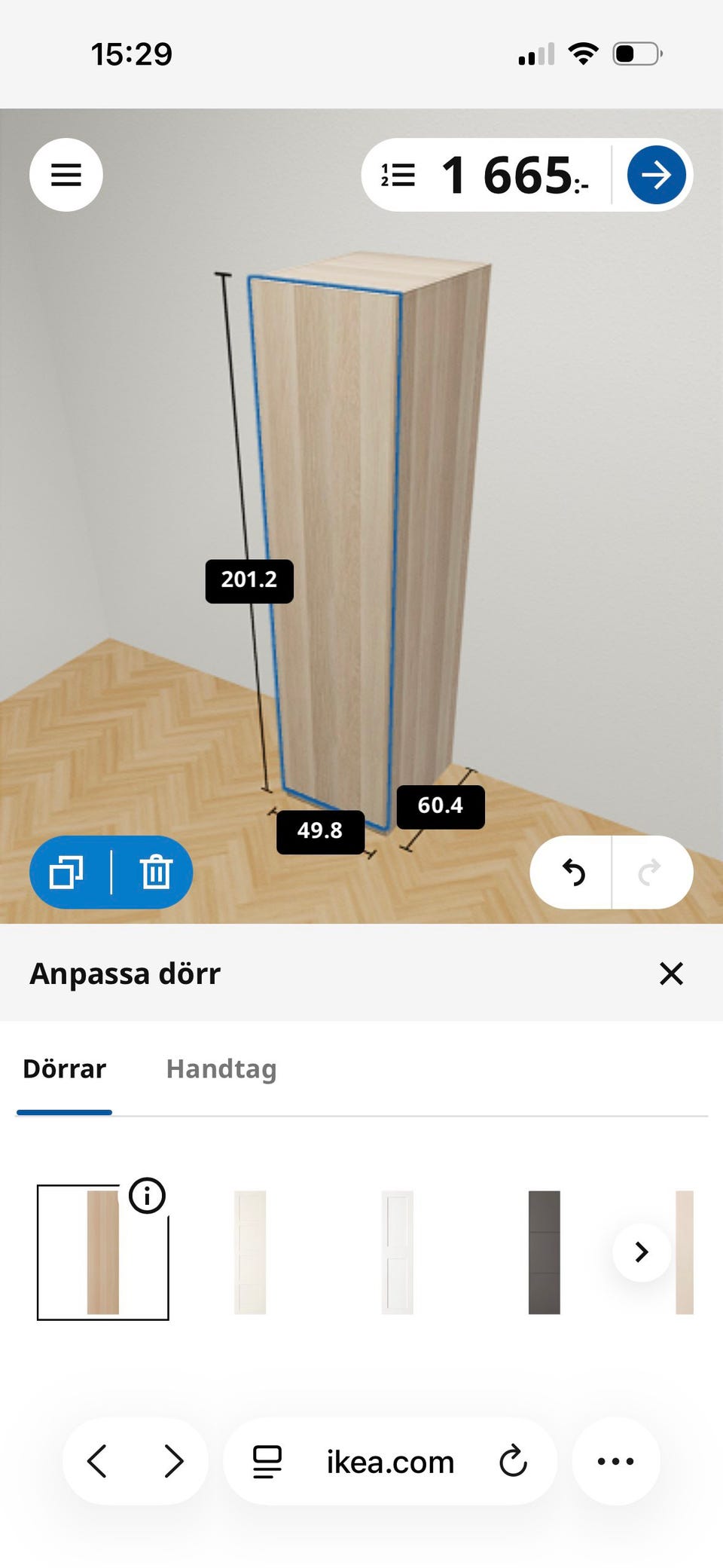Click the redo arrow icon
The height and width of the screenshot is (1568, 723).
(x=649, y=871)
